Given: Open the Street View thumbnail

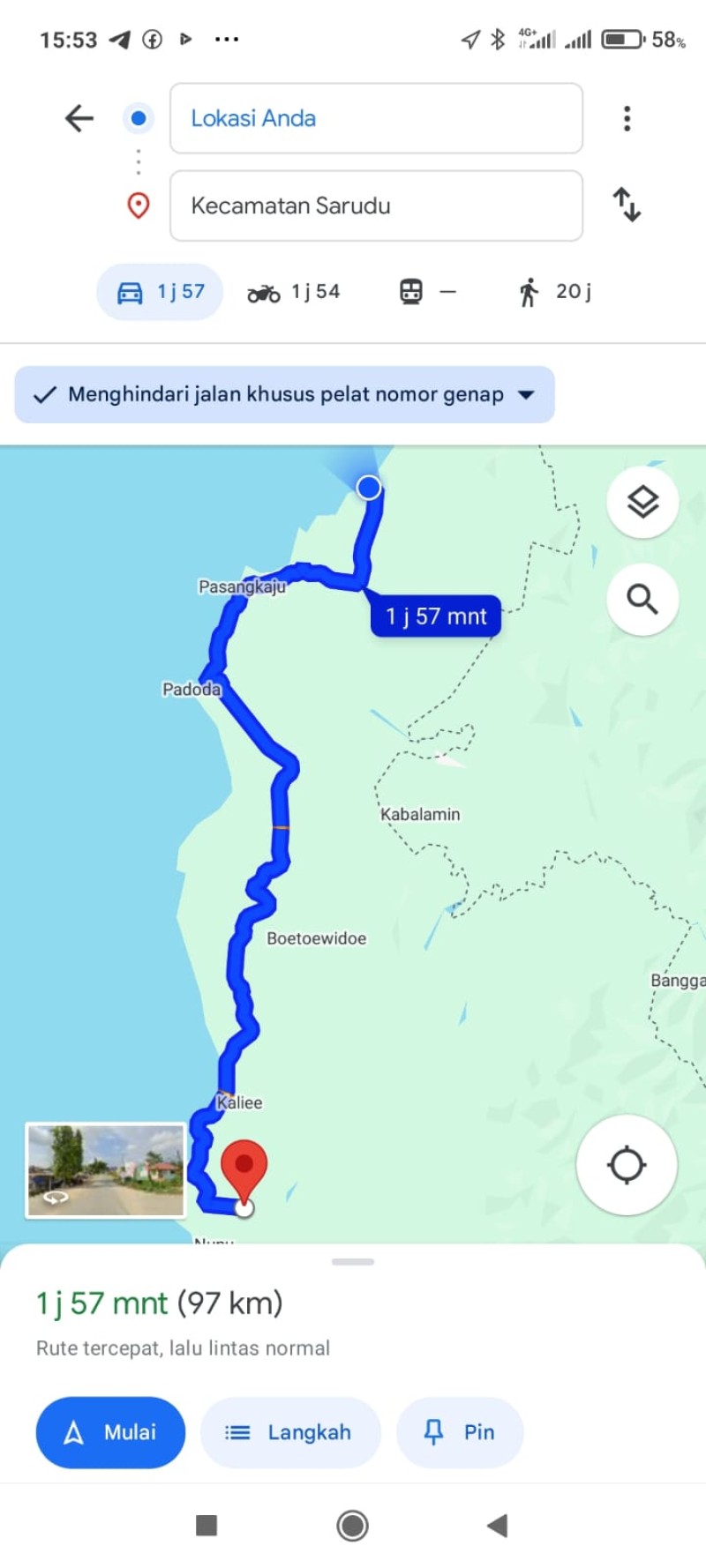Looking at the screenshot, I should pyautogui.click(x=106, y=1170).
